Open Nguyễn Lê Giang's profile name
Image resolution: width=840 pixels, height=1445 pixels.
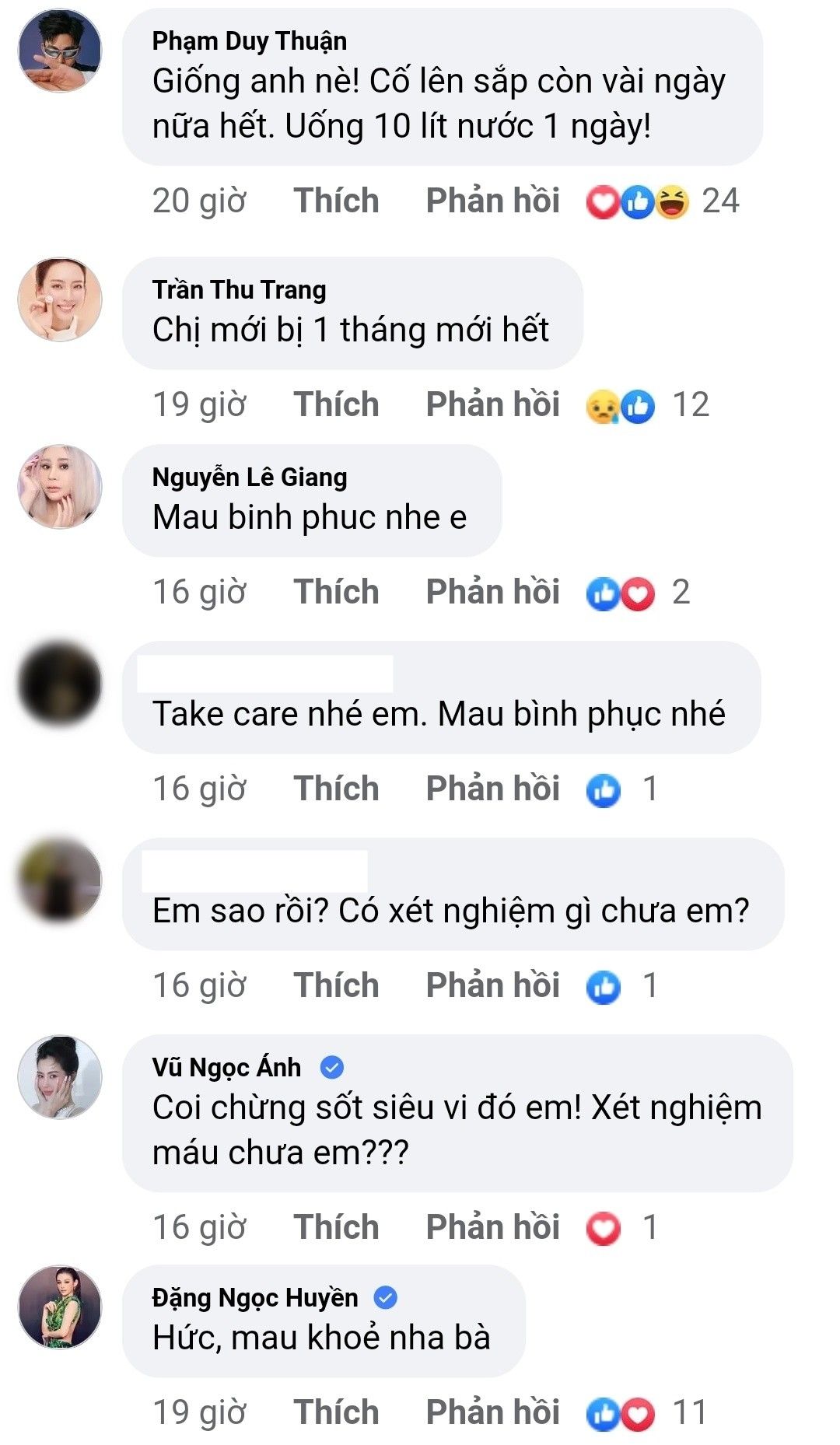pyautogui.click(x=250, y=477)
